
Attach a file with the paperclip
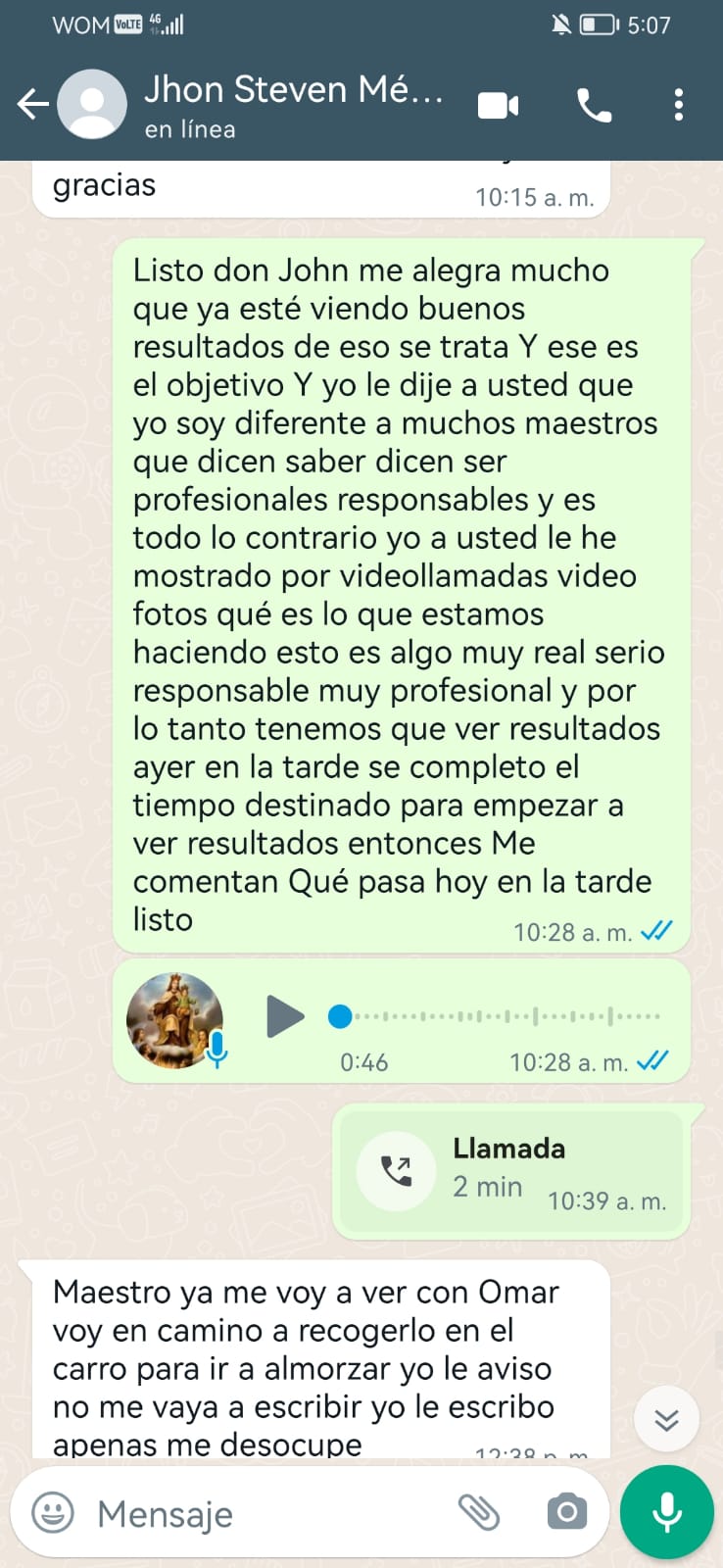pos(479,1513)
